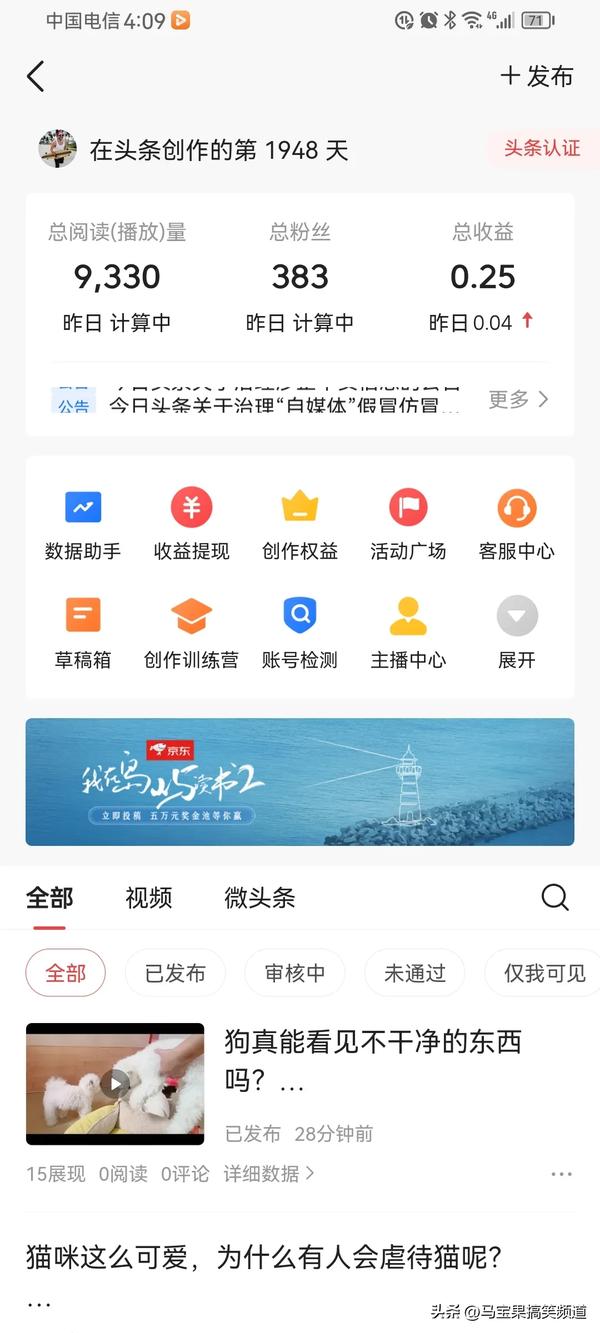
Task: Switch to the 视频 tab
Action: click(x=149, y=898)
